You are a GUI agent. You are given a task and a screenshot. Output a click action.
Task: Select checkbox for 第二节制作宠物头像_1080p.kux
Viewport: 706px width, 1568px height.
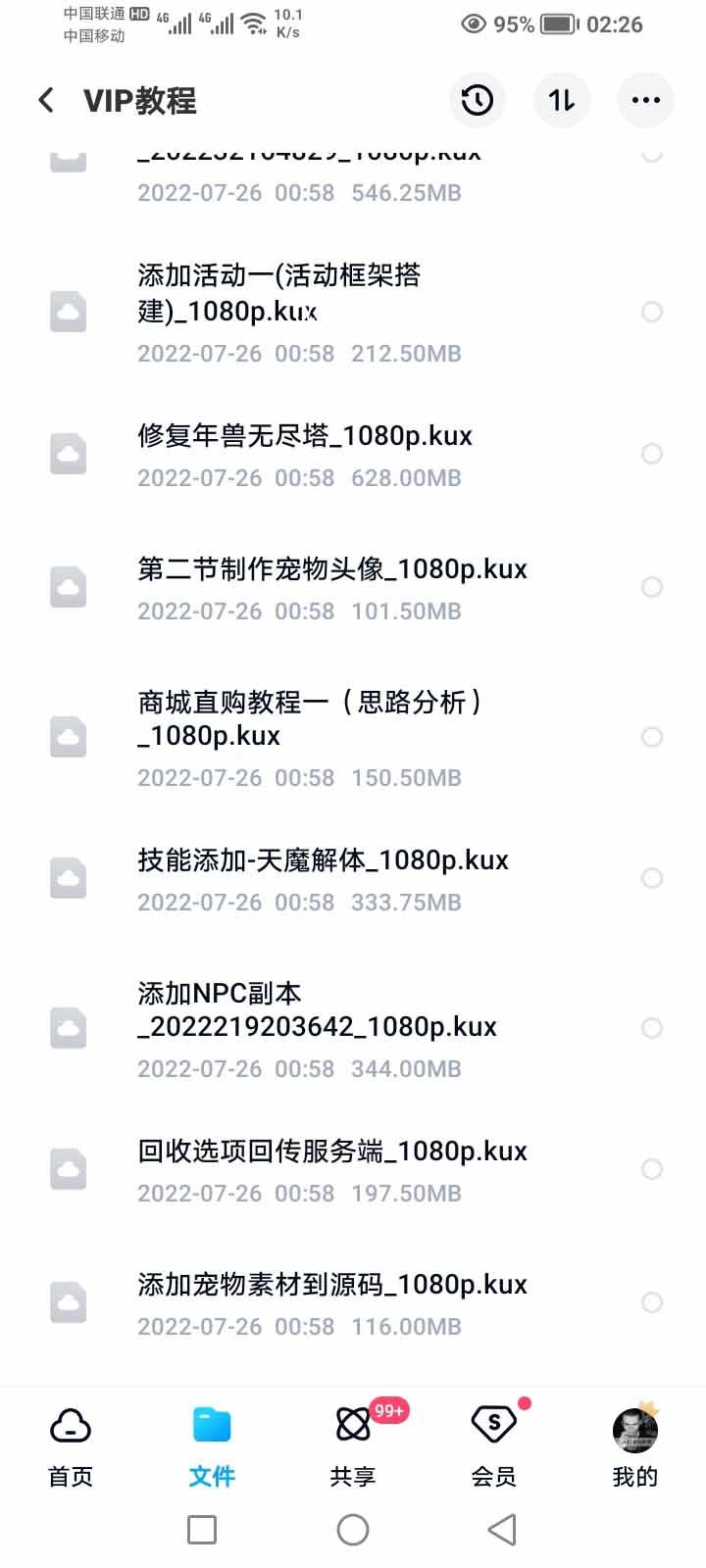point(651,587)
